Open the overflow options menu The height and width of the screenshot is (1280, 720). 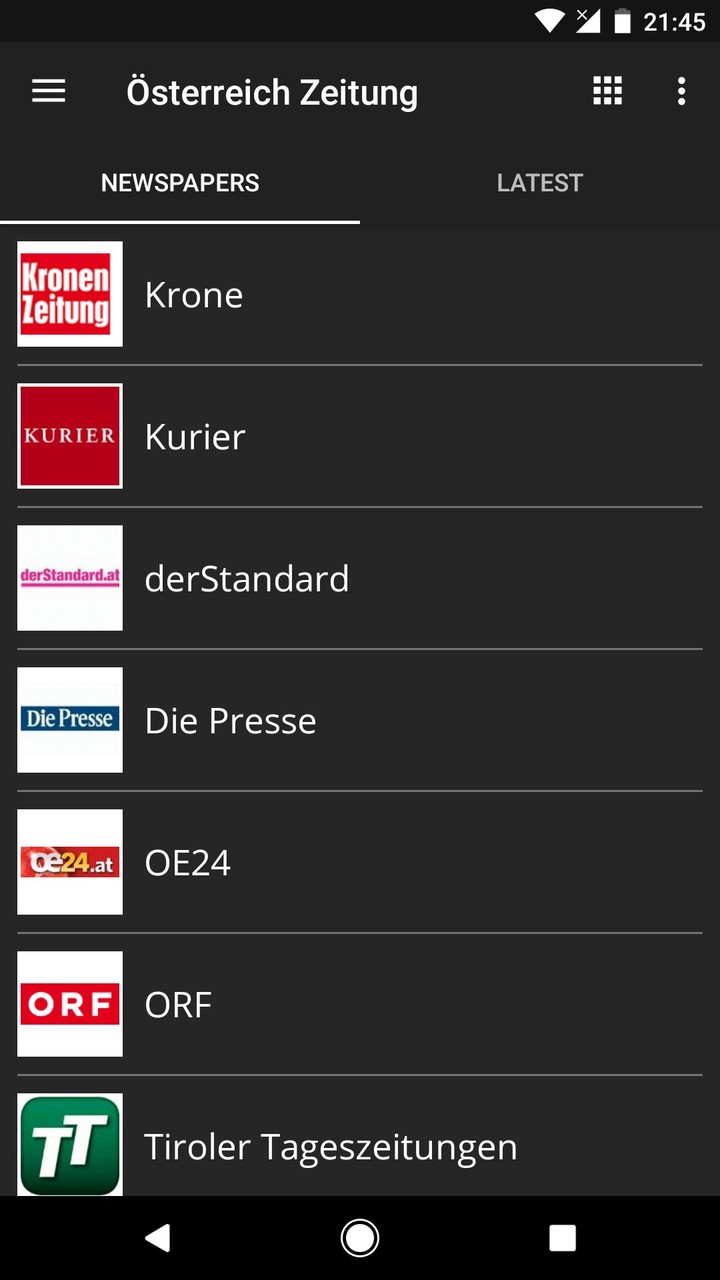point(681,91)
